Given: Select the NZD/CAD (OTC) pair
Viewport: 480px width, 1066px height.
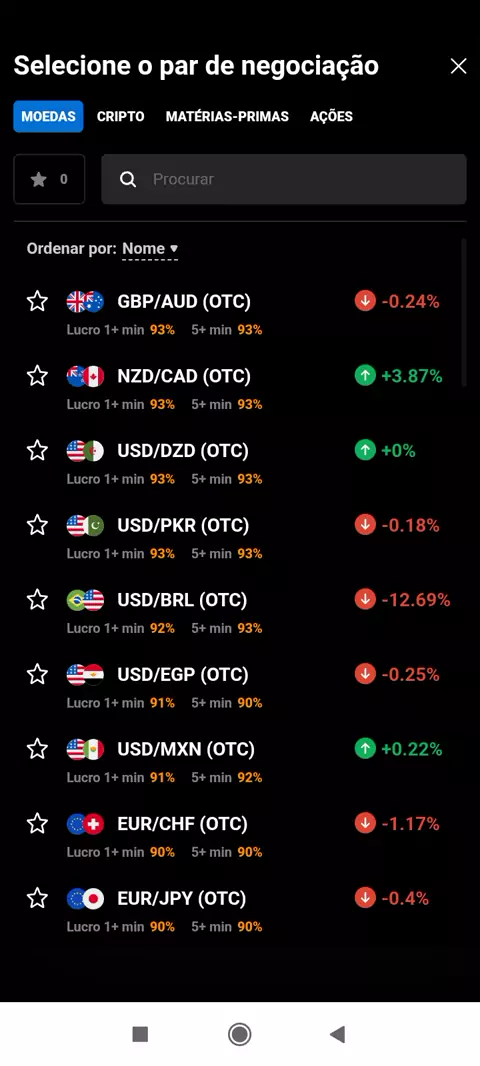Looking at the screenshot, I should (x=240, y=387).
